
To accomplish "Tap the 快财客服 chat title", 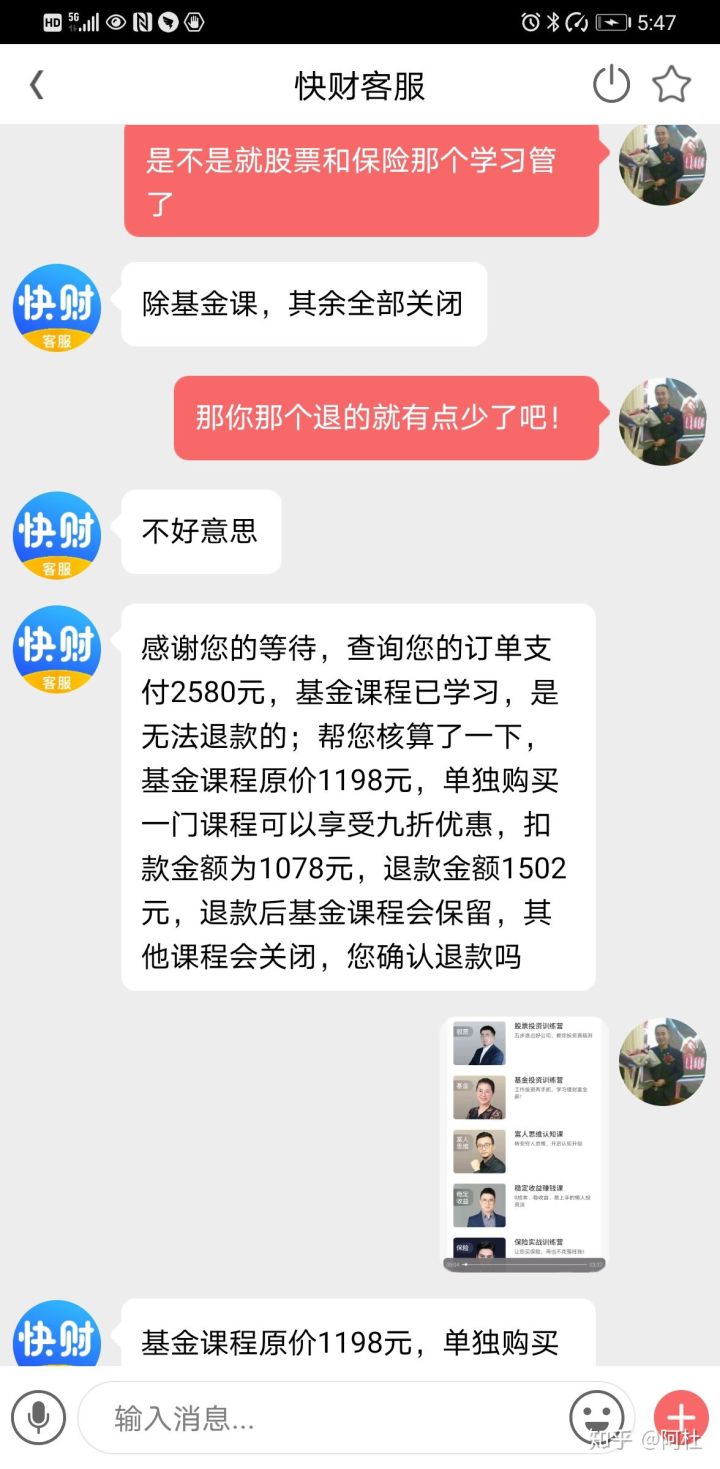I will [360, 85].
